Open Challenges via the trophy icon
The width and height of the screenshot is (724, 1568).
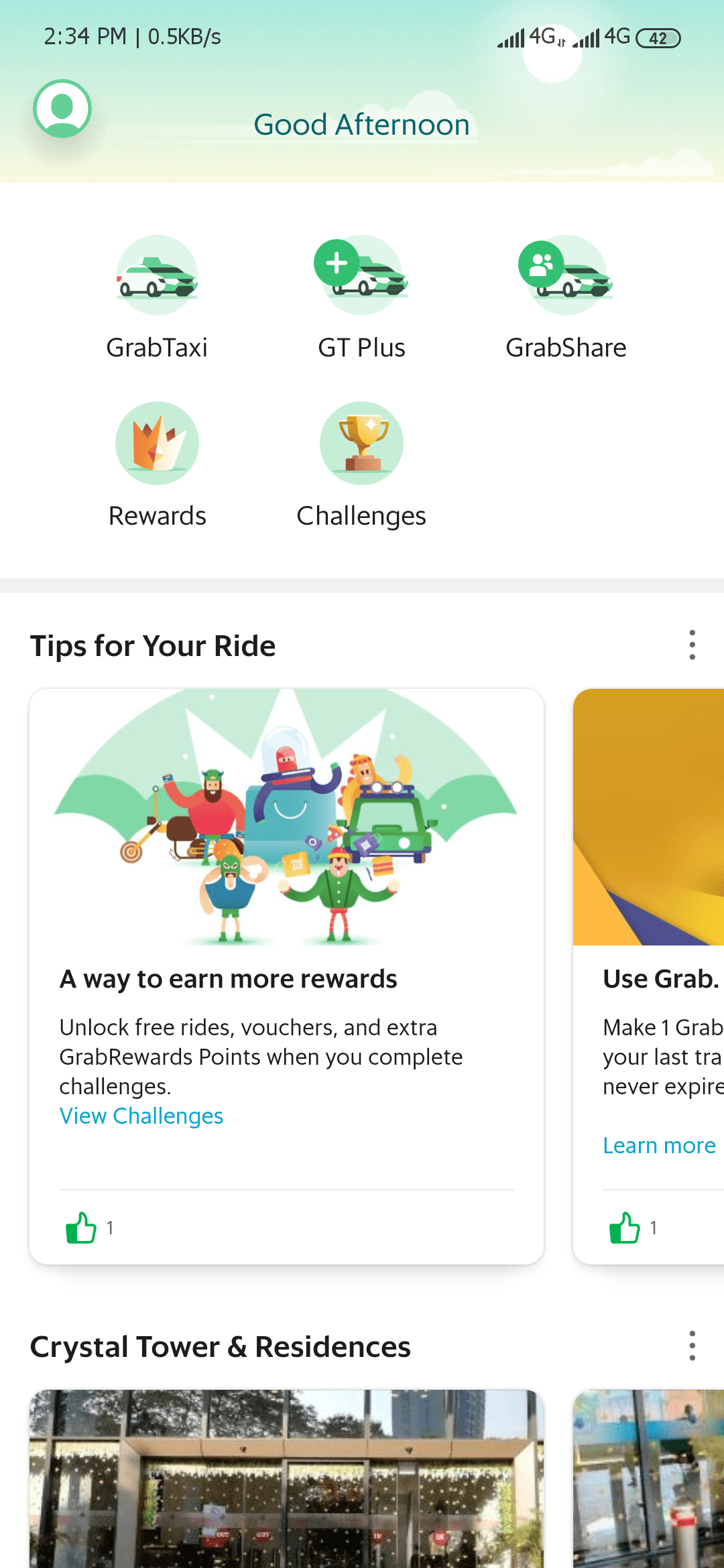tap(361, 443)
